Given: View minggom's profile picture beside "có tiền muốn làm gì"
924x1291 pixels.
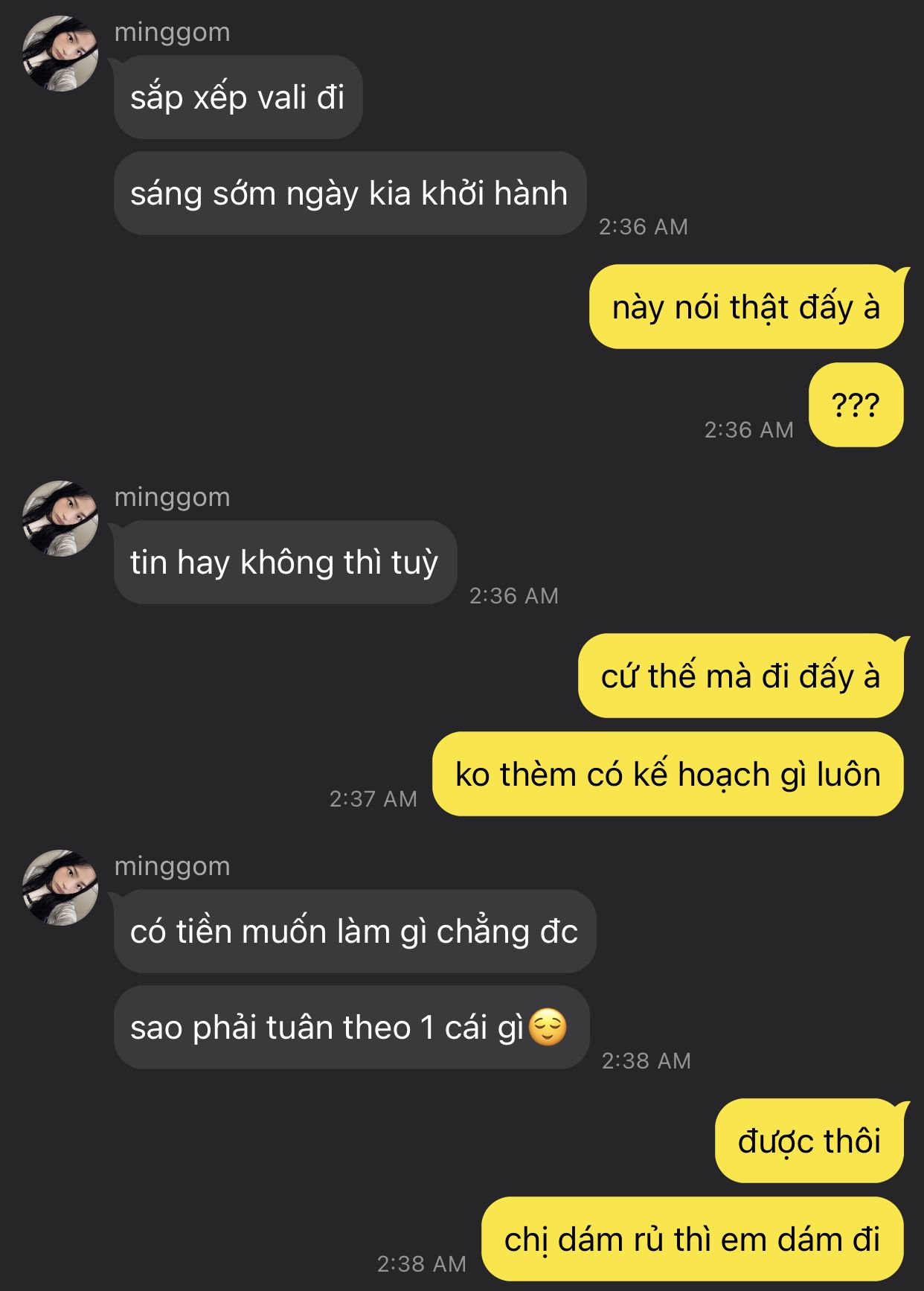Looking at the screenshot, I should click(x=60, y=888).
